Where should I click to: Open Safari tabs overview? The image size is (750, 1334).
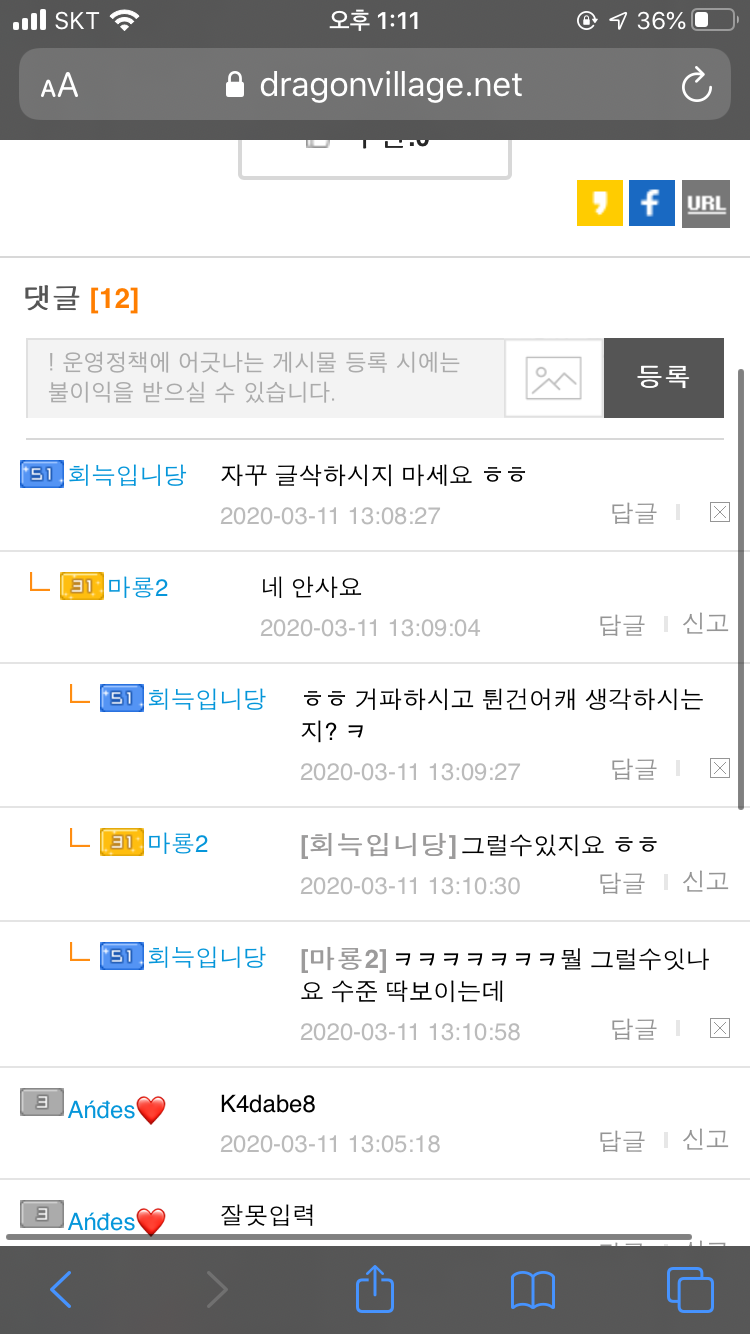pyautogui.click(x=690, y=1289)
